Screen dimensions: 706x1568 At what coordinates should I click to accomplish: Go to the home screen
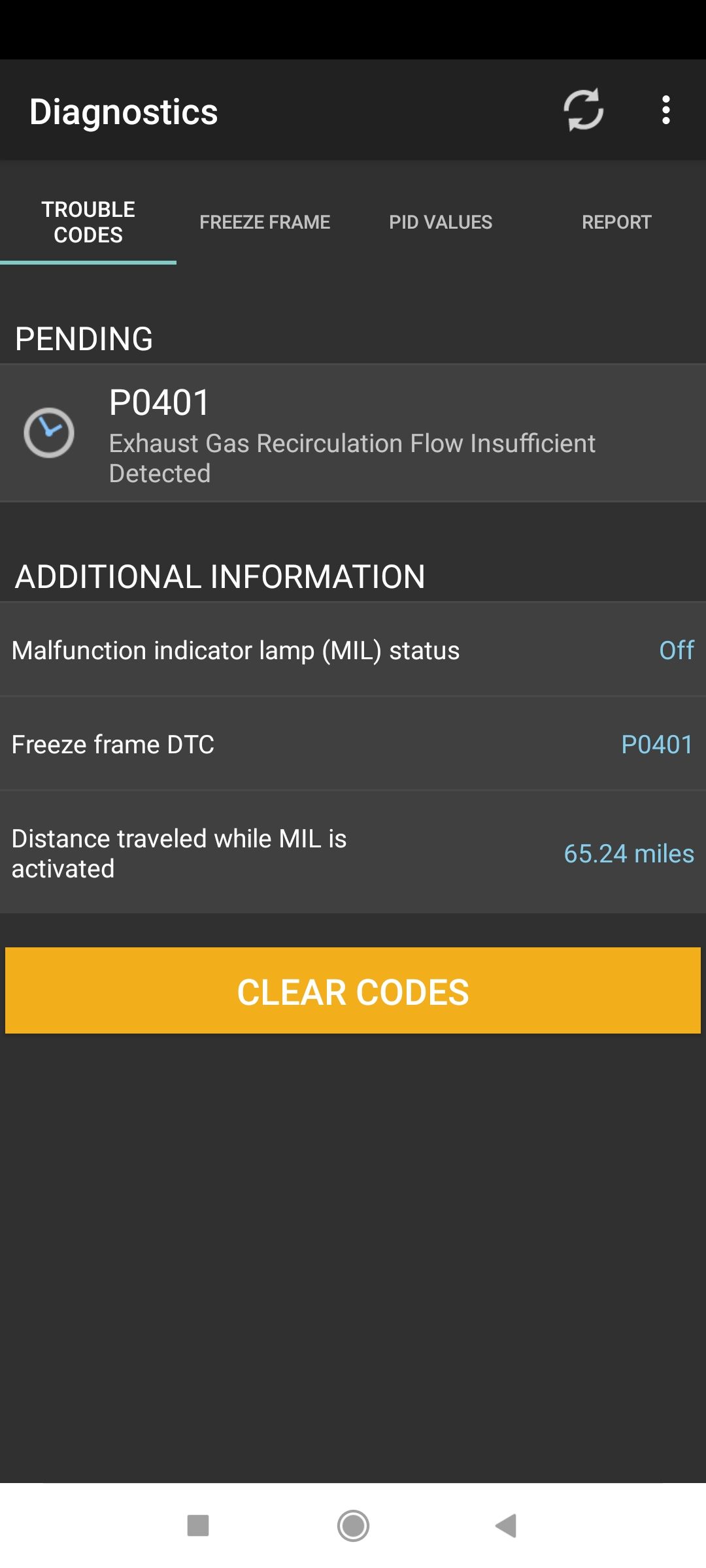(353, 1526)
